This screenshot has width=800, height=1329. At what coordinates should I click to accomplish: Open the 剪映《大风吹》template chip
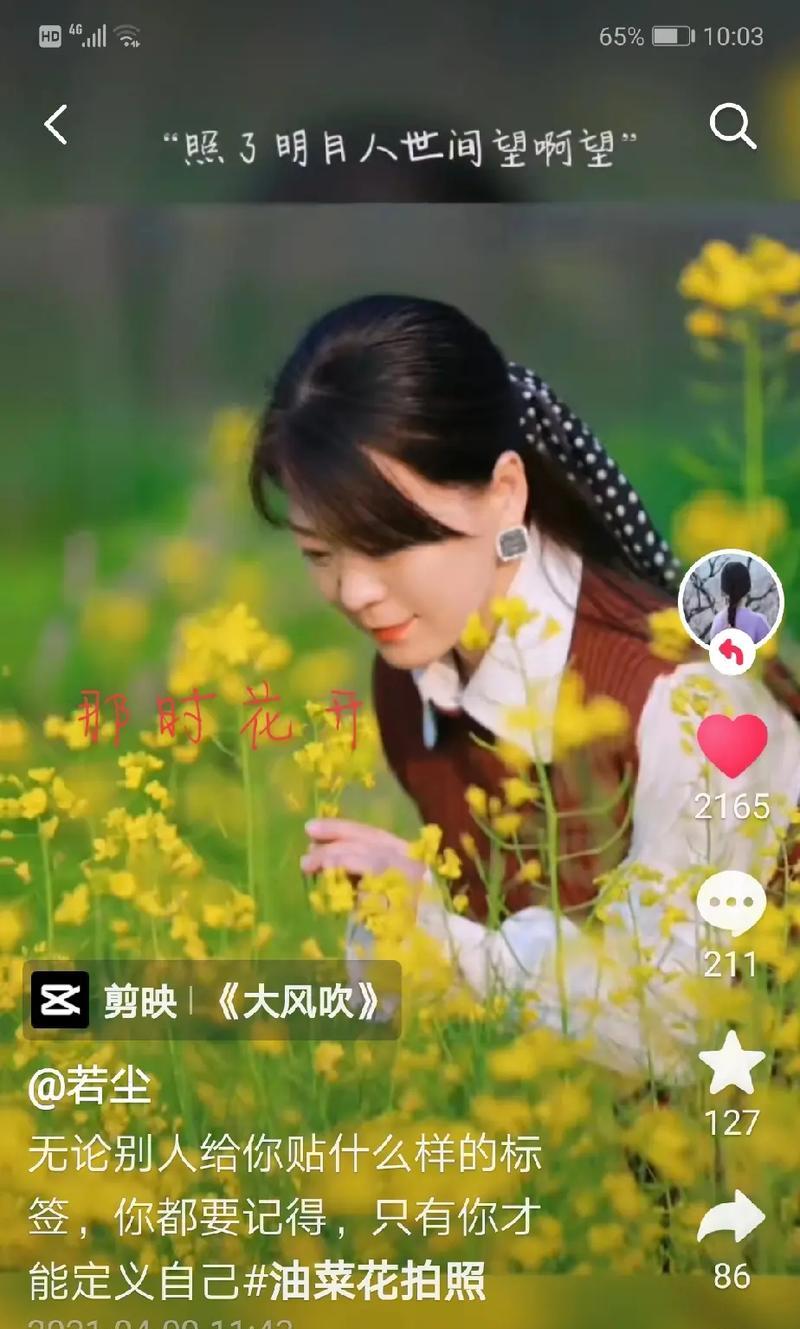(211, 1000)
